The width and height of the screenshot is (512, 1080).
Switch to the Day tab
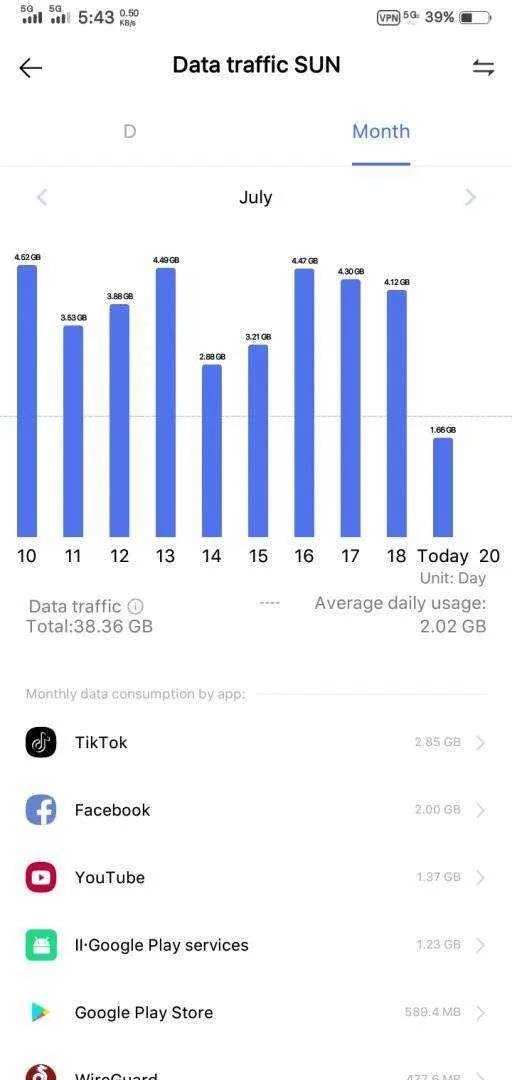pos(129,132)
